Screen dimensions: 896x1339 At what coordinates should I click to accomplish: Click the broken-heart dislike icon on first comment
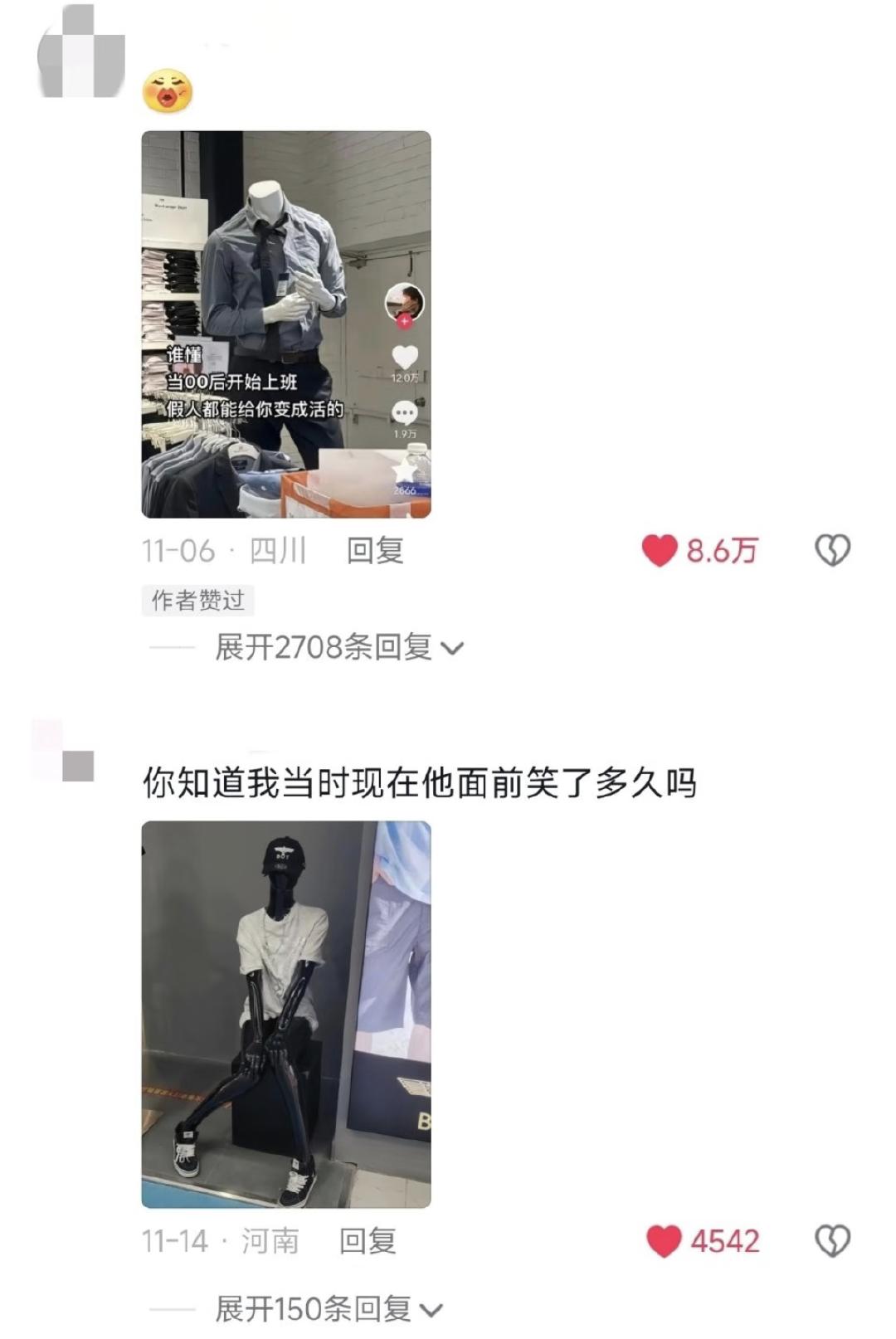tap(832, 549)
